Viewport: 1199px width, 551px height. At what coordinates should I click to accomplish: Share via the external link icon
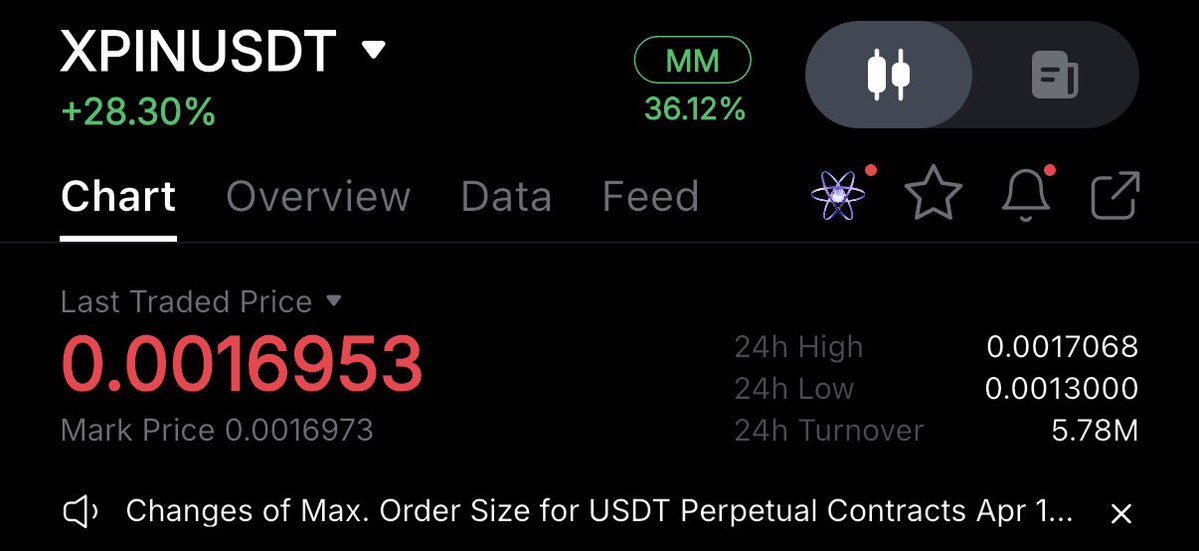pos(1114,195)
